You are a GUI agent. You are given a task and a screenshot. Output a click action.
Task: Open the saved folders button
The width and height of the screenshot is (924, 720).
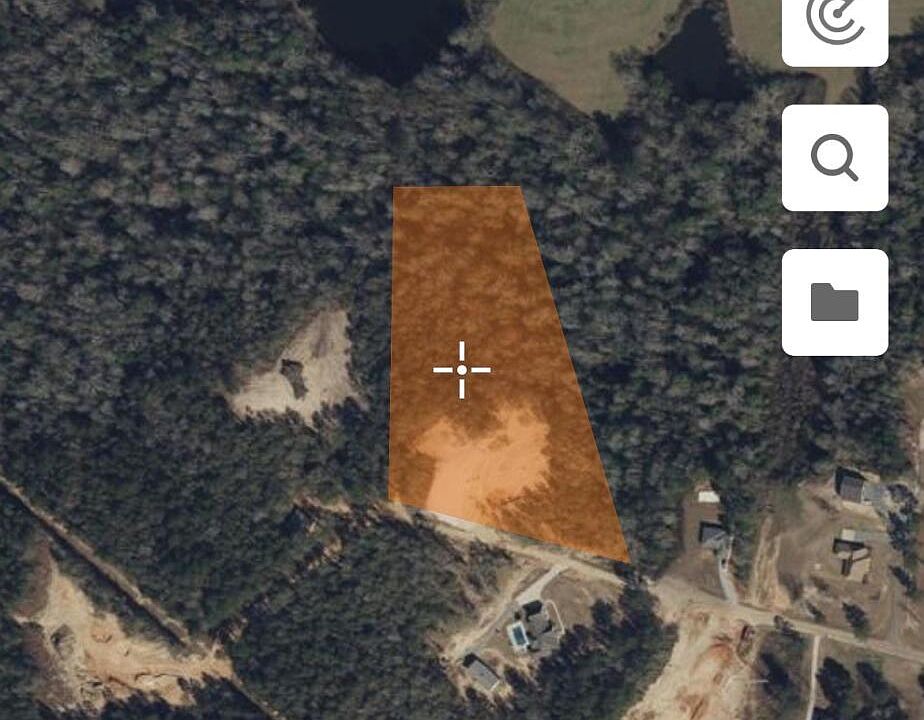click(834, 302)
